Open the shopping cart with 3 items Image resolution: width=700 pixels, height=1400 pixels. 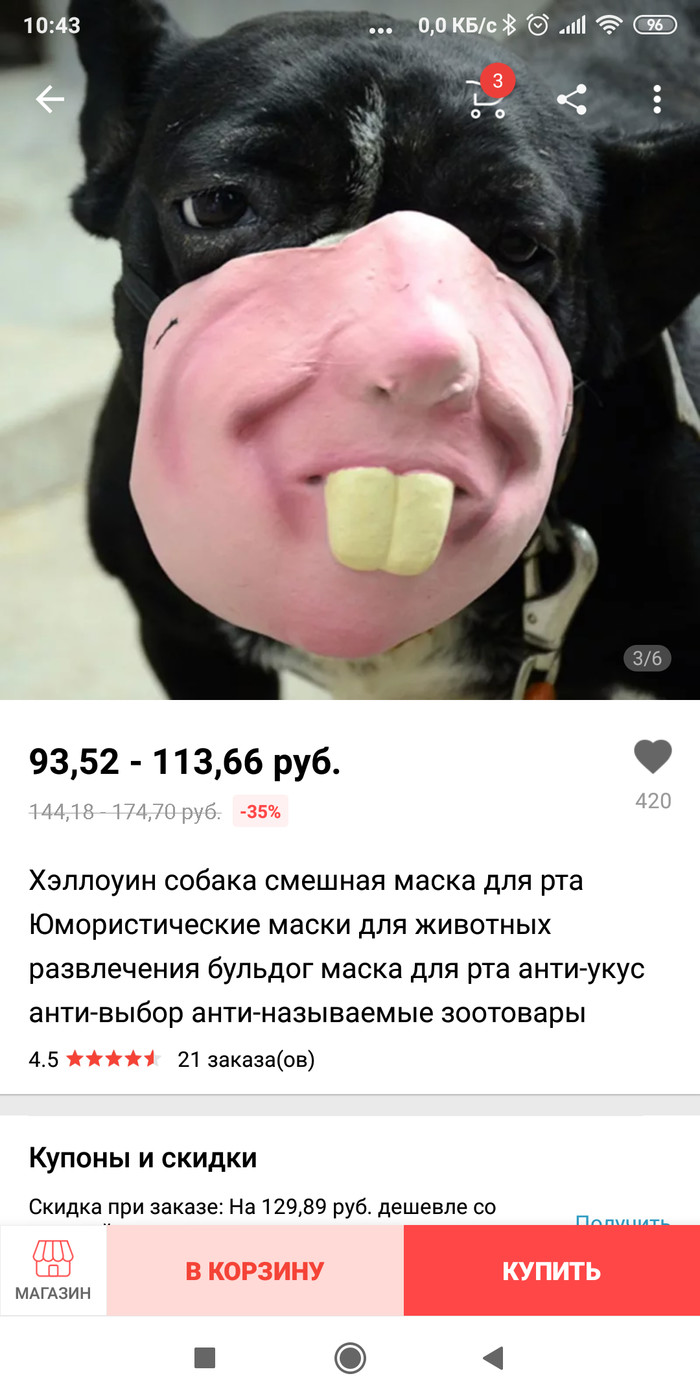(488, 99)
